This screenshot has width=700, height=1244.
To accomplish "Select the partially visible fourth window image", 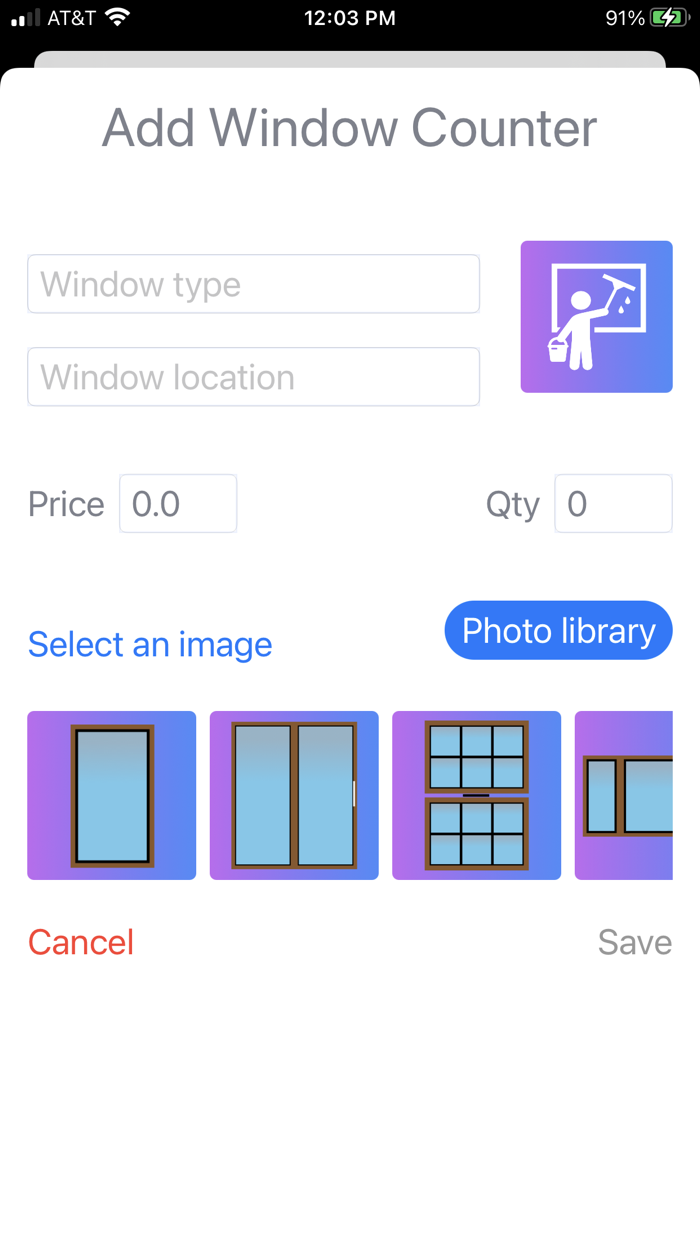I will tap(624, 795).
